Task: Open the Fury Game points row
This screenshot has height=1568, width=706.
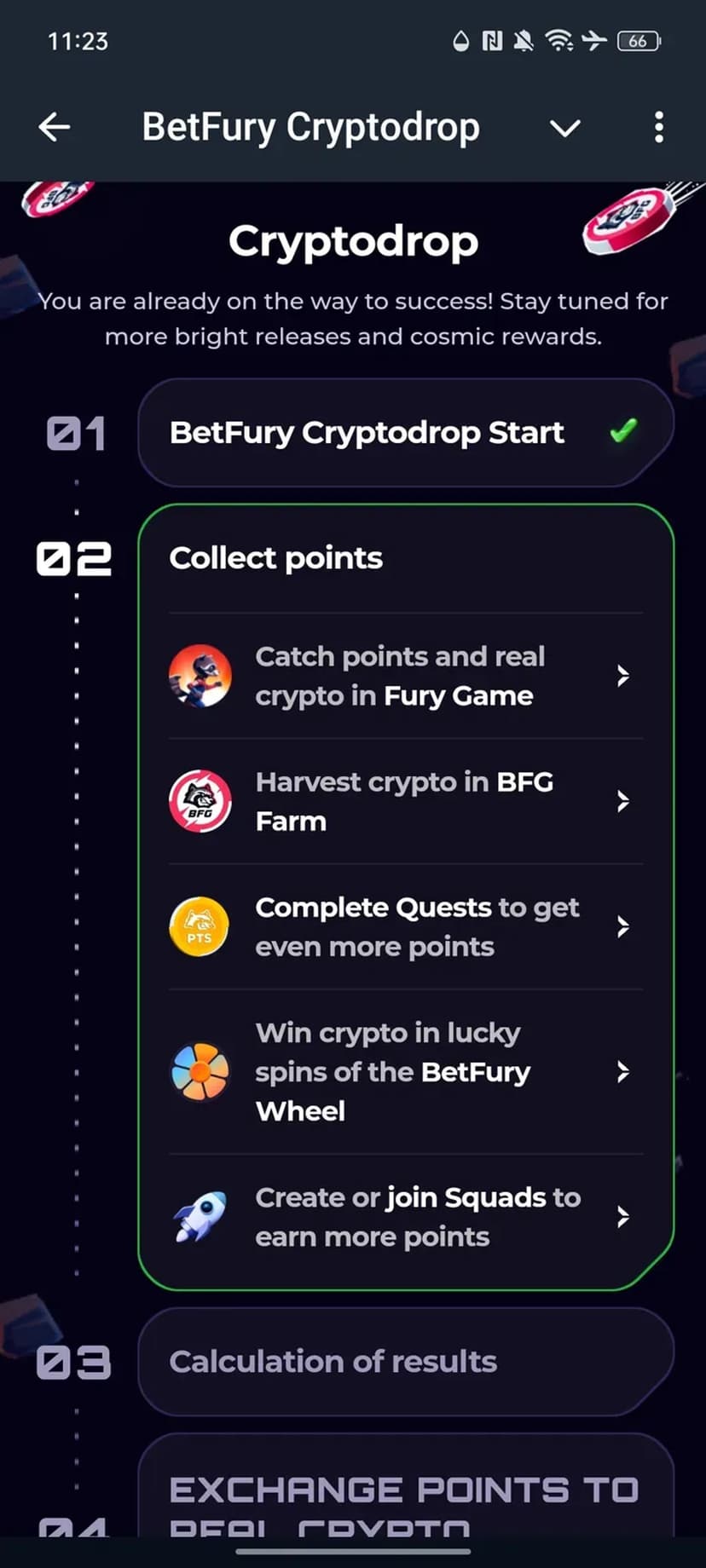Action: click(406, 677)
